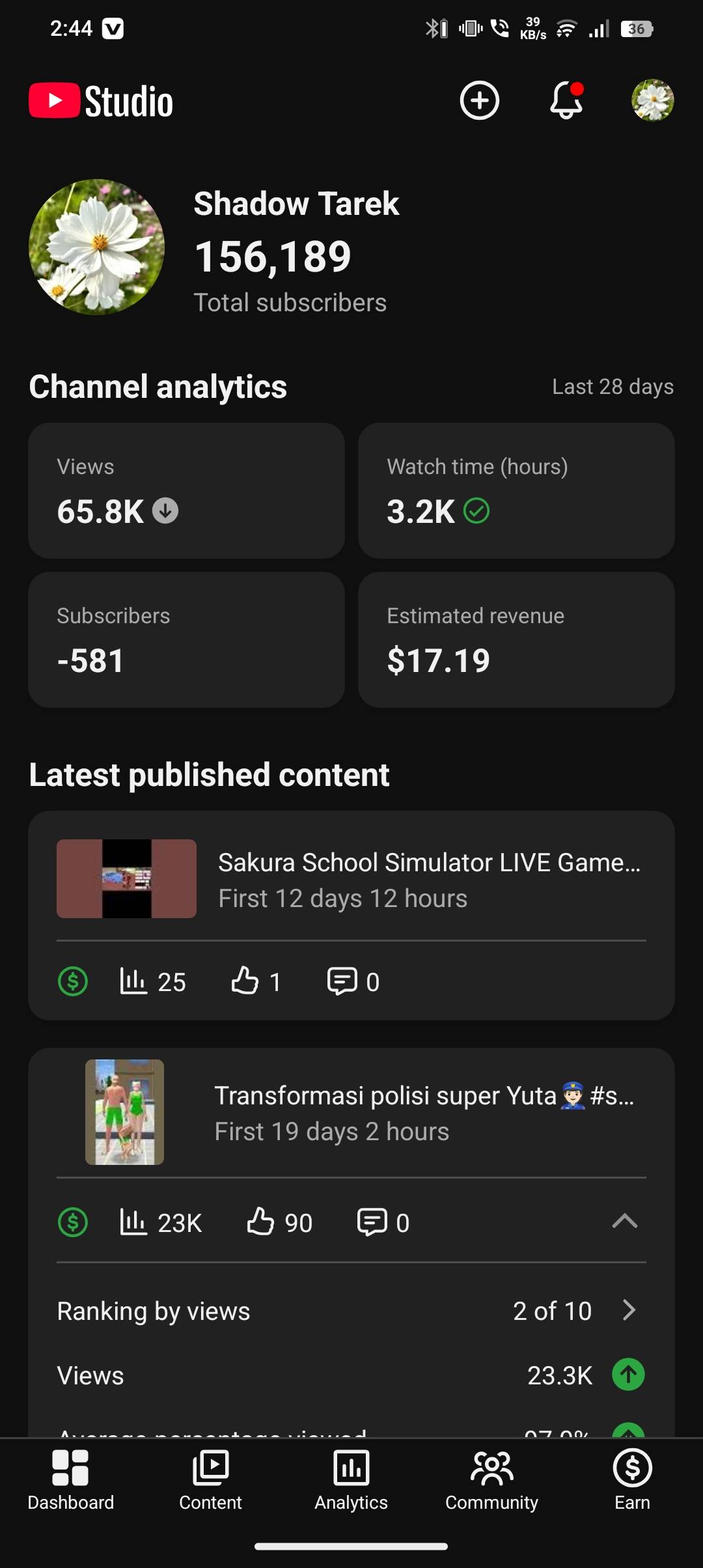Open the Watch time (hours) card
The height and width of the screenshot is (1568, 703).
tap(516, 490)
